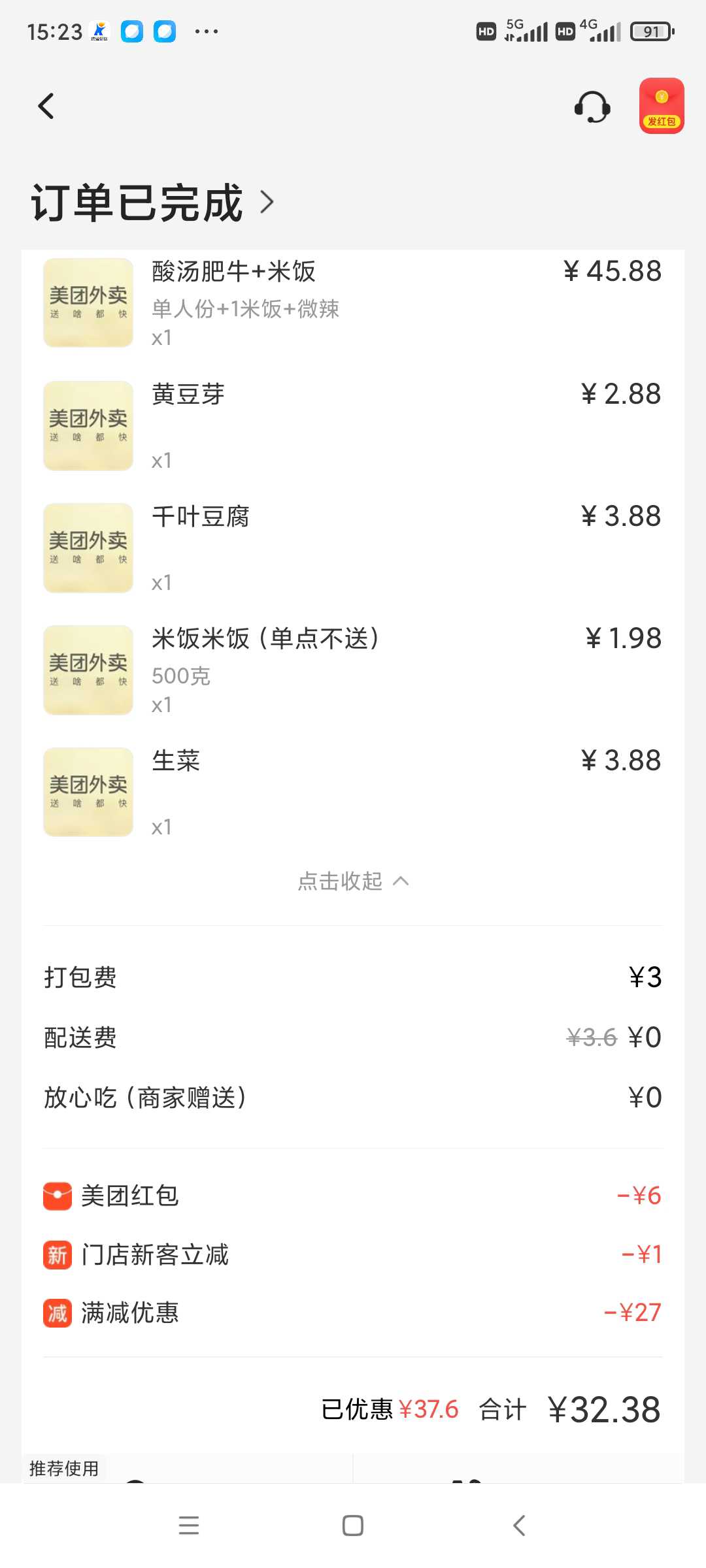The height and width of the screenshot is (1568, 706).
Task: Open the 发红包 red packet button
Action: click(x=662, y=106)
